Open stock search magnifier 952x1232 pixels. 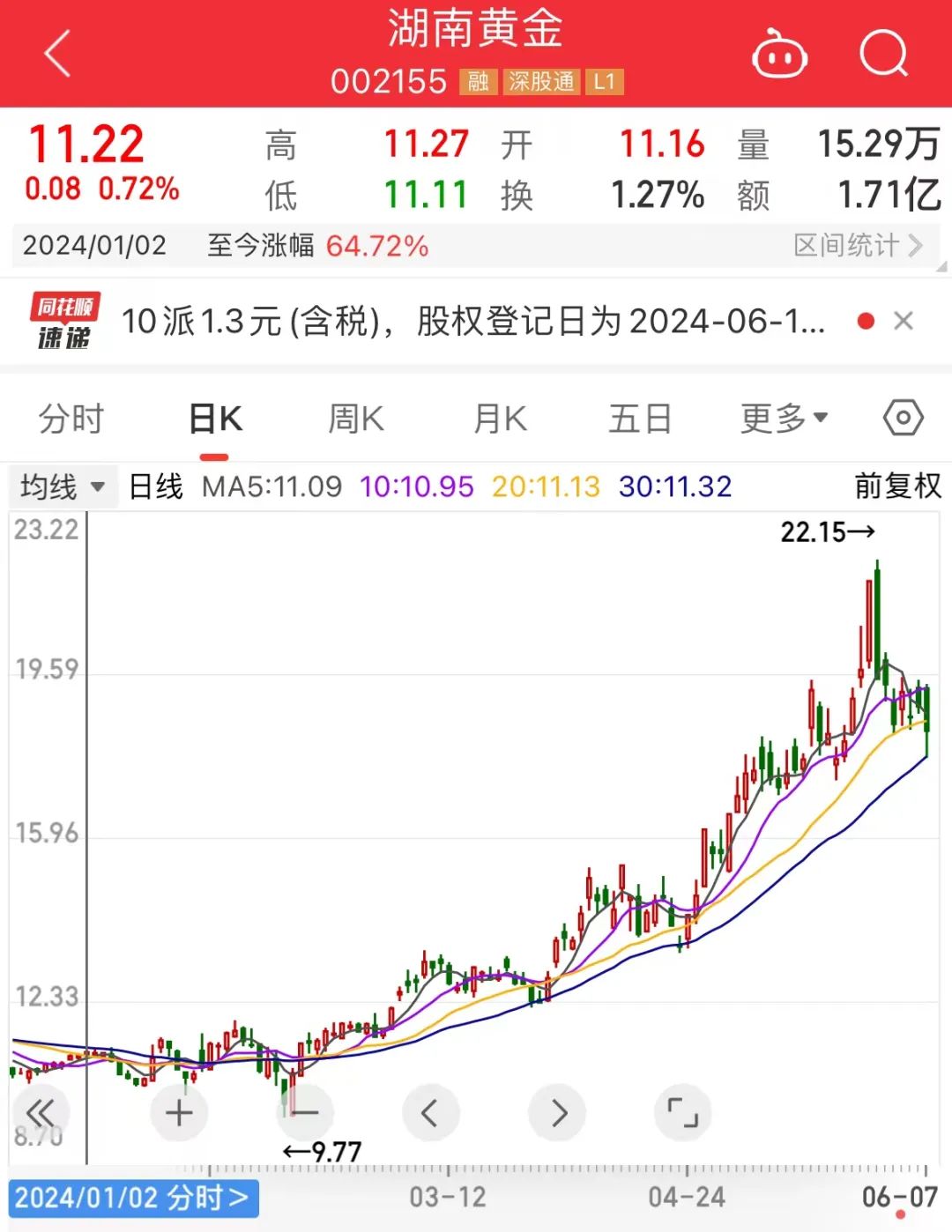click(884, 55)
